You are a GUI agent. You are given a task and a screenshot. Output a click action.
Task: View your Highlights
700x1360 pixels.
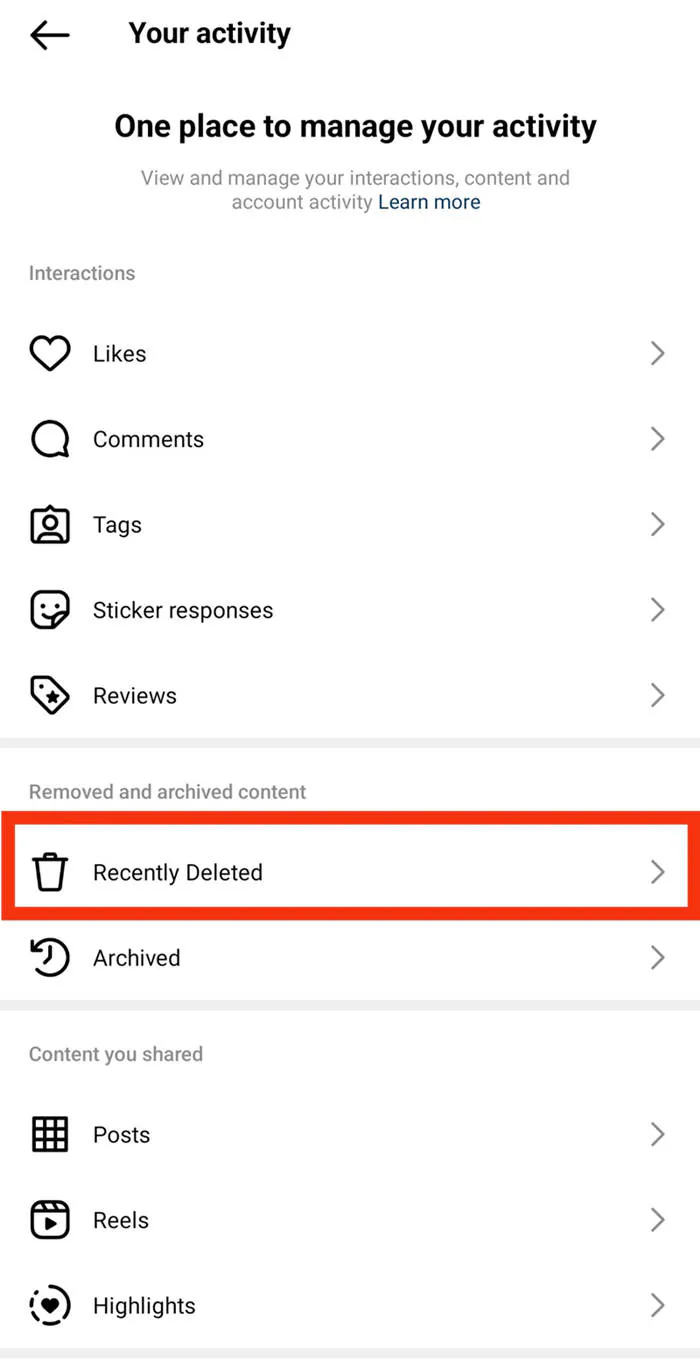click(x=350, y=1305)
